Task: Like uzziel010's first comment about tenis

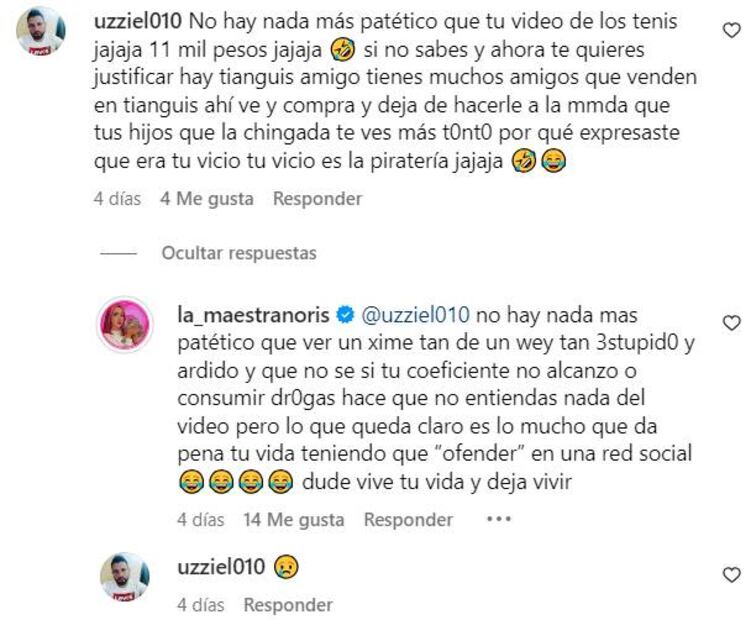Action: pos(731,32)
